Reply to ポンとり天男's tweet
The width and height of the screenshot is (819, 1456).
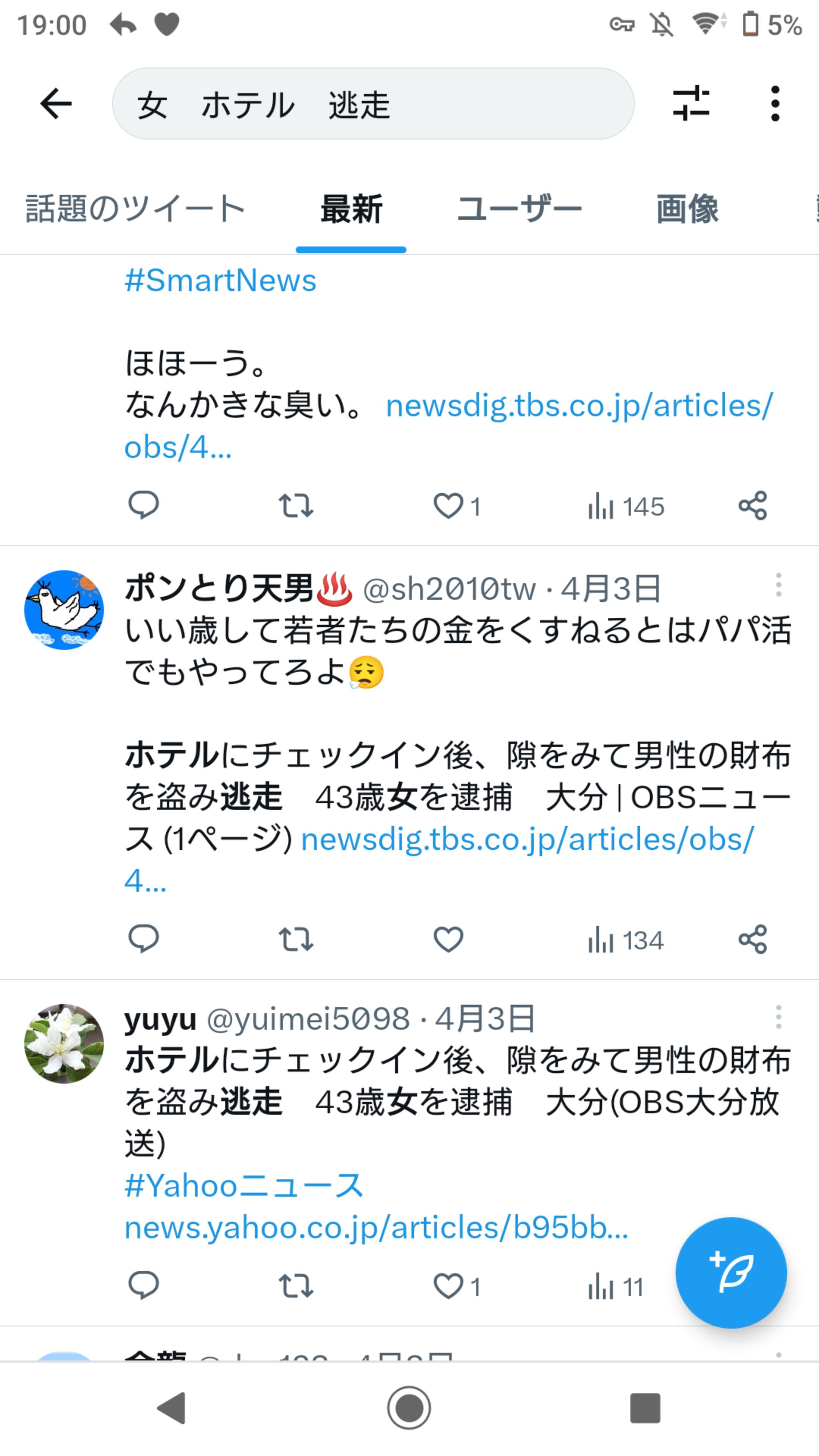pos(144,940)
